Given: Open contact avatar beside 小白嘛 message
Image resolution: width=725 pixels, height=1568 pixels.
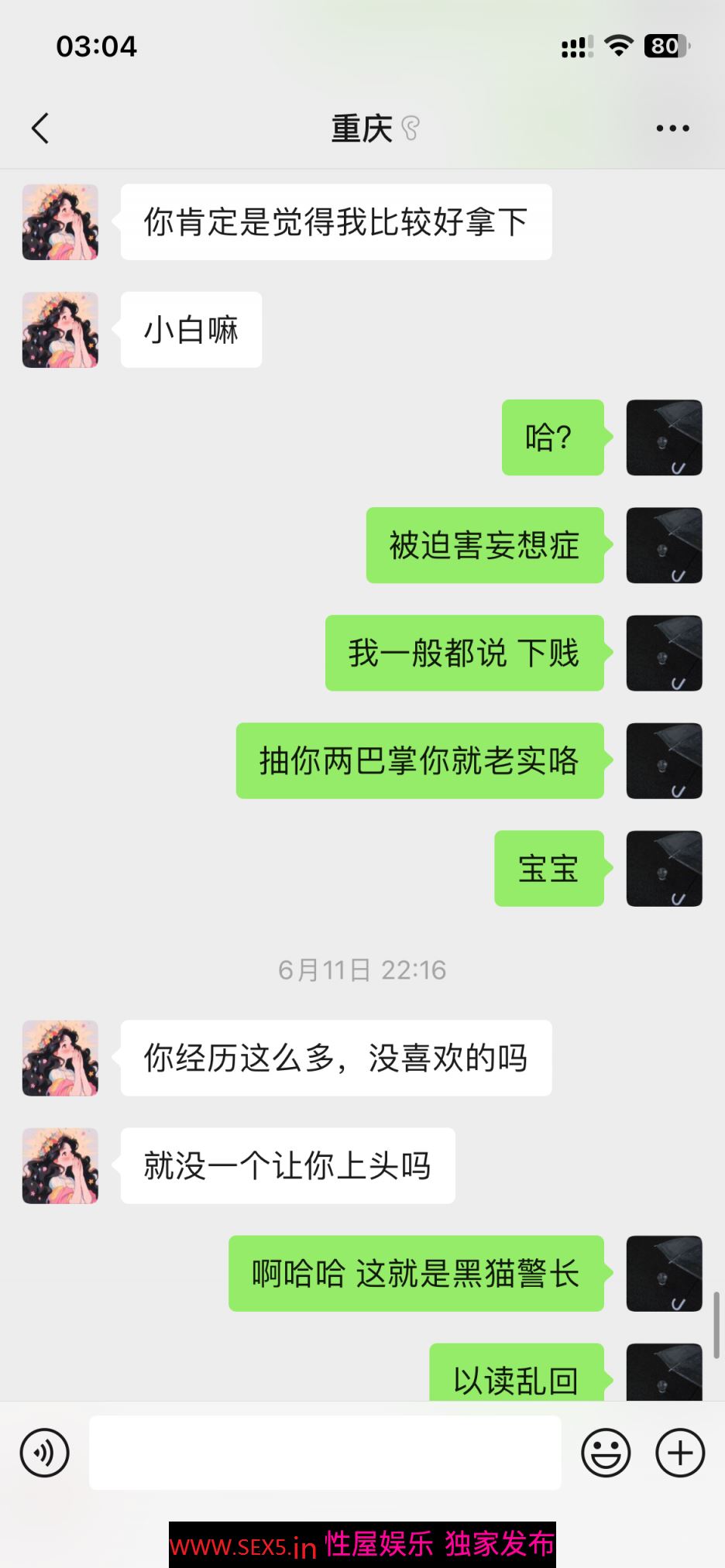Looking at the screenshot, I should click(x=60, y=330).
